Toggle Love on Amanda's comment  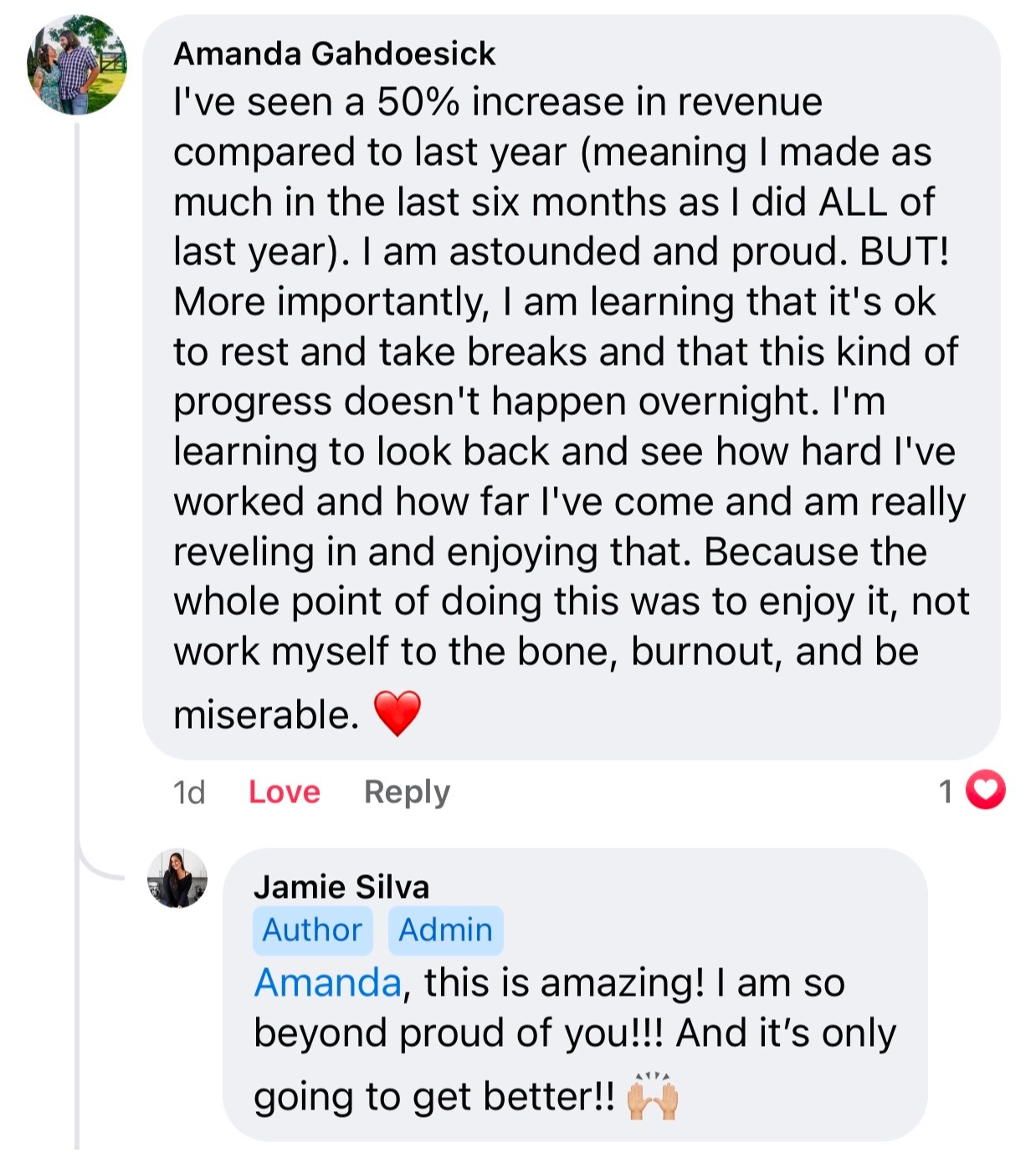click(x=284, y=792)
